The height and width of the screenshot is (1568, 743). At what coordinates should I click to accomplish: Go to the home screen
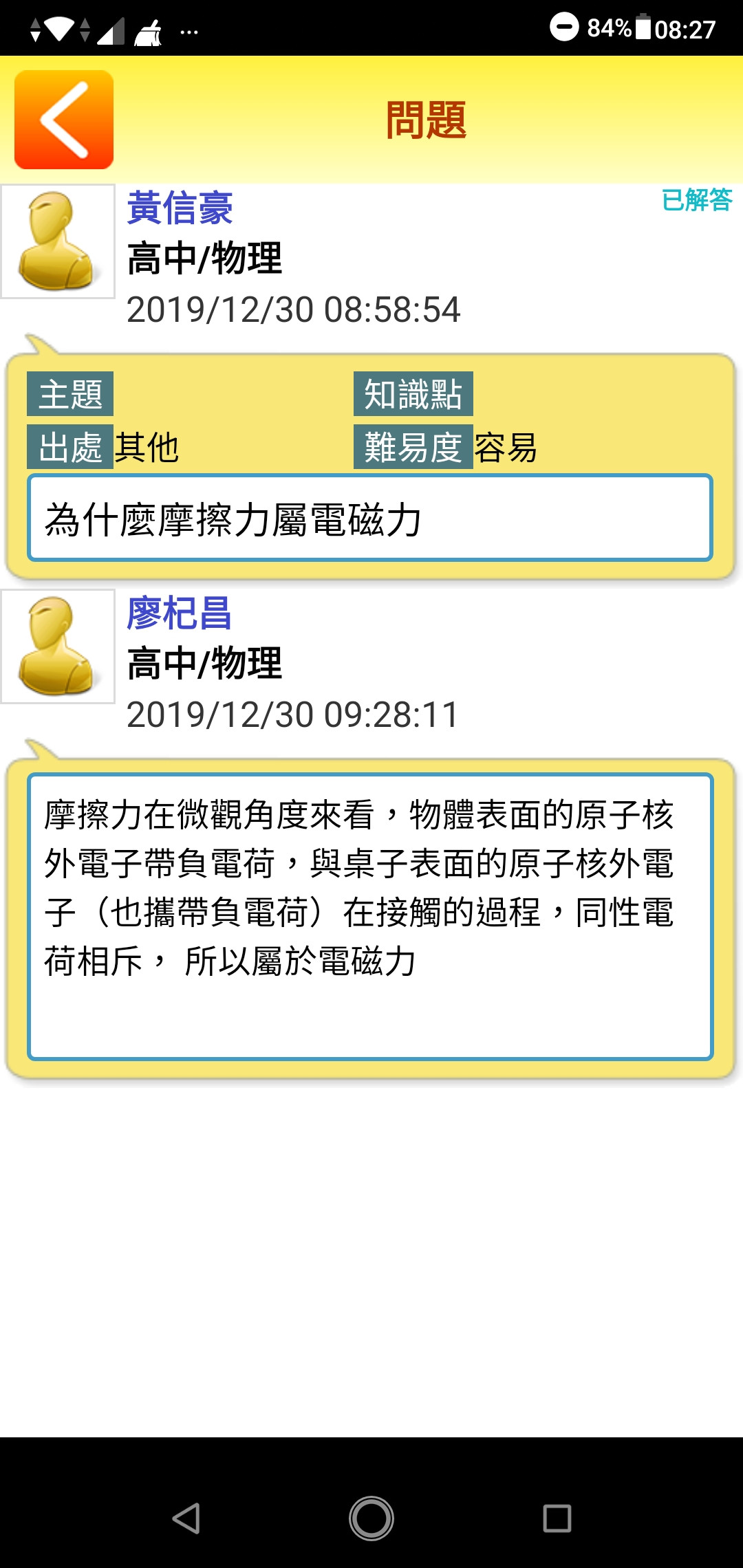[371, 1518]
